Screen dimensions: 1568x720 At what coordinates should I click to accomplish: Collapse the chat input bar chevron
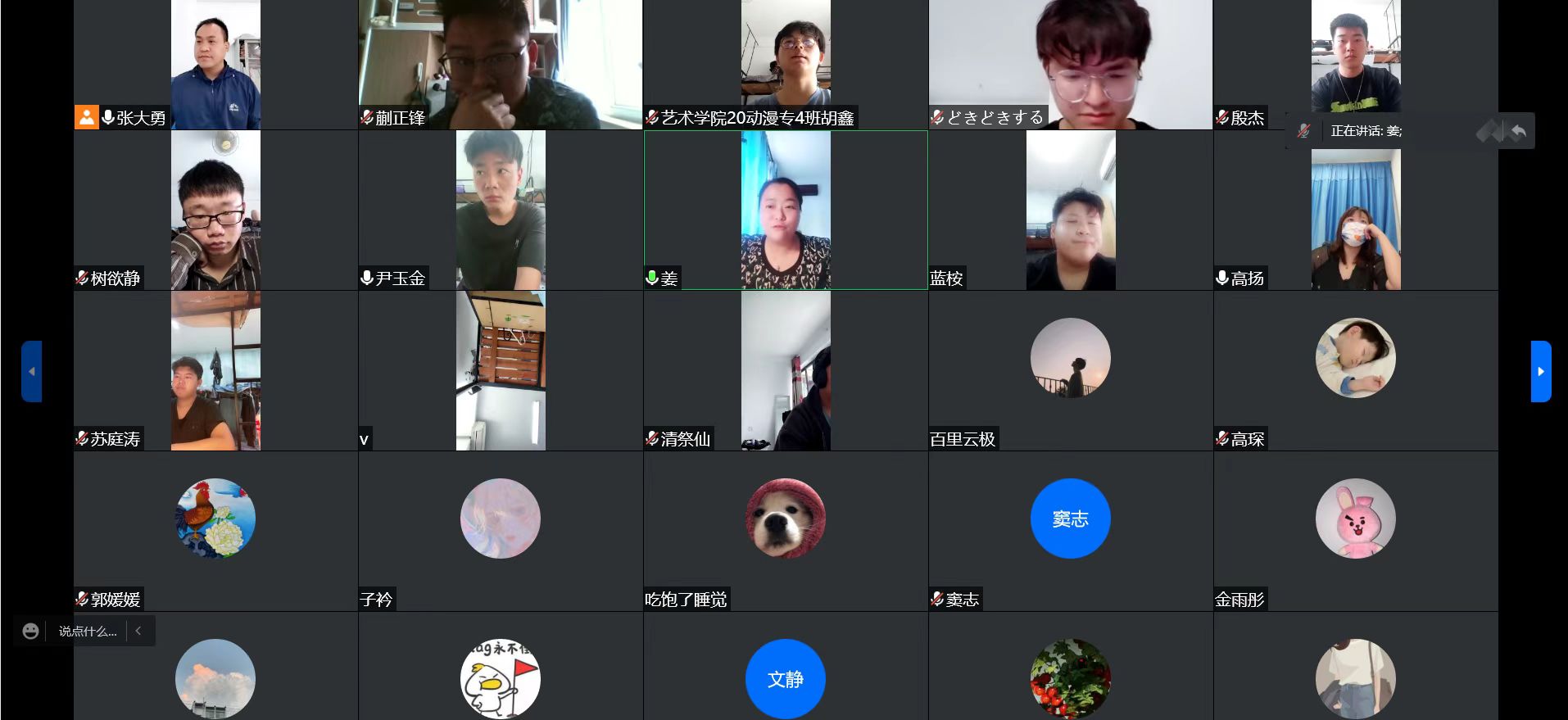[138, 631]
